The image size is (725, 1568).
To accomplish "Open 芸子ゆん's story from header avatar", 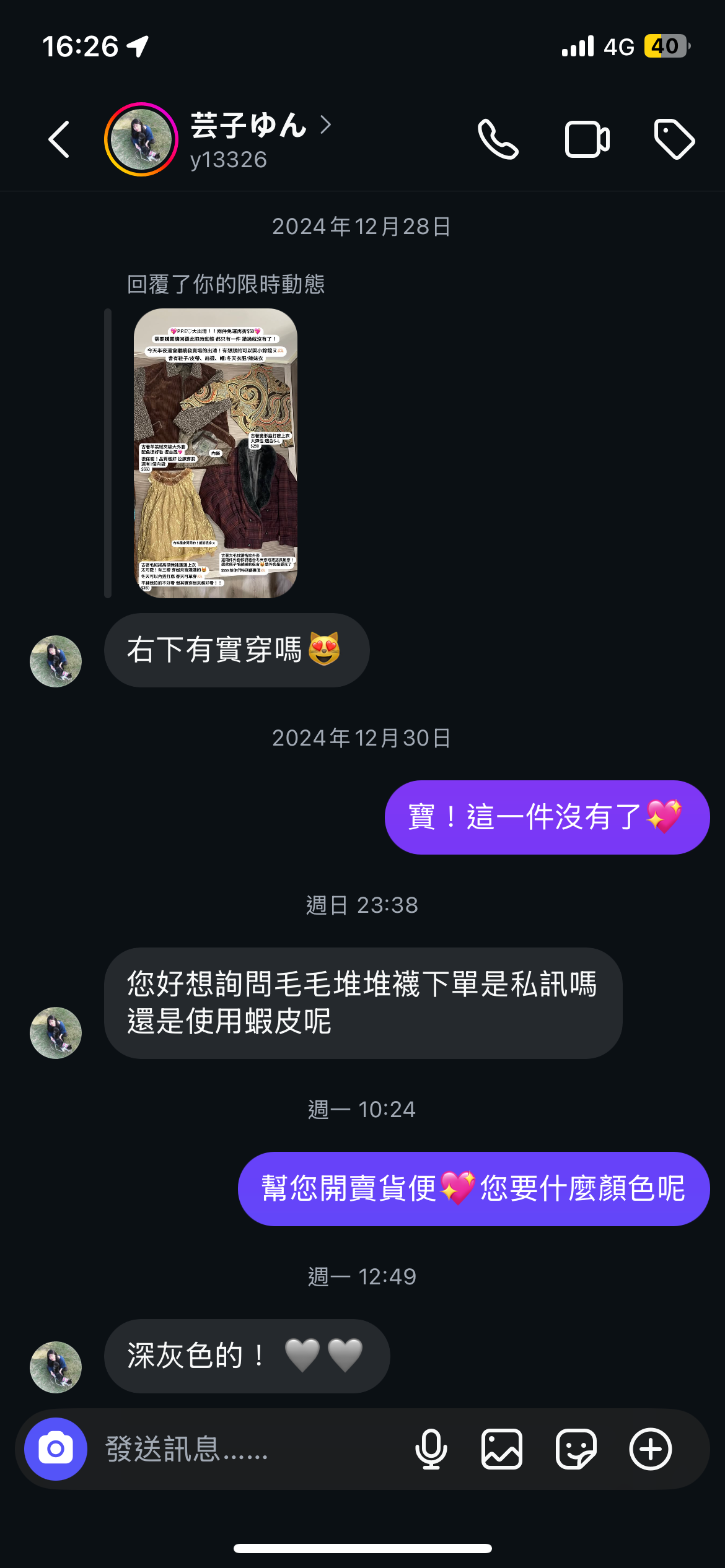I will [141, 140].
